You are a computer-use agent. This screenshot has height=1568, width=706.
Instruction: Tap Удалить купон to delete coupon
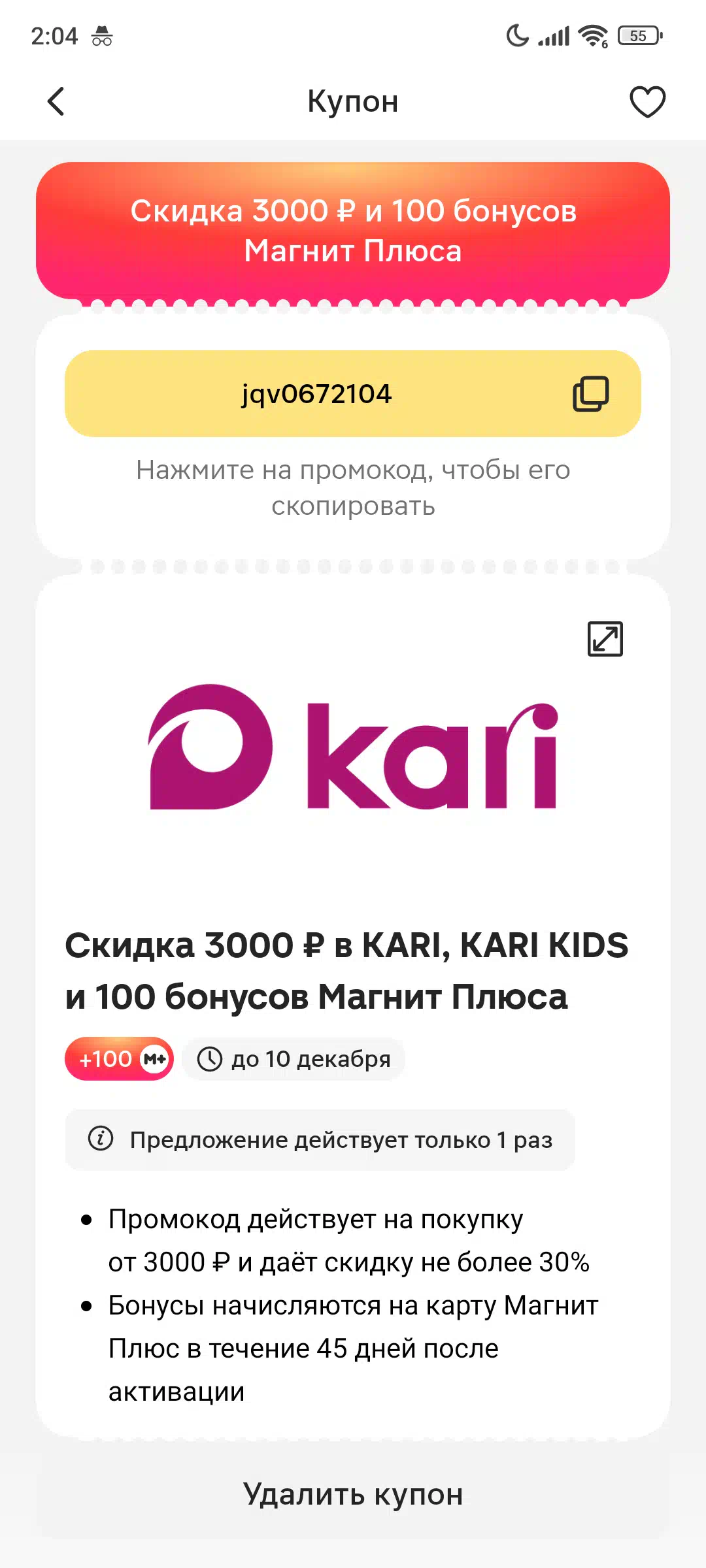[353, 1494]
